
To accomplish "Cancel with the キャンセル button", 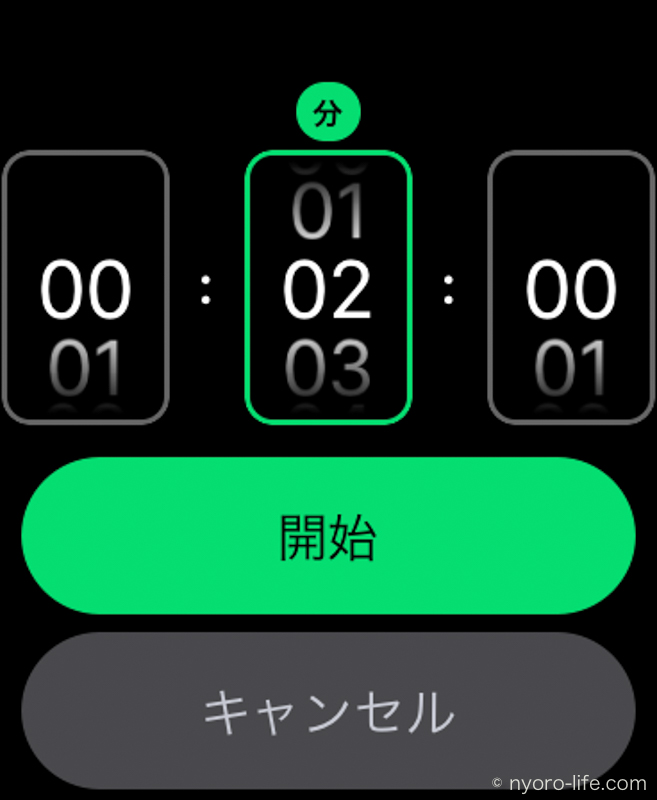I will coord(328,711).
